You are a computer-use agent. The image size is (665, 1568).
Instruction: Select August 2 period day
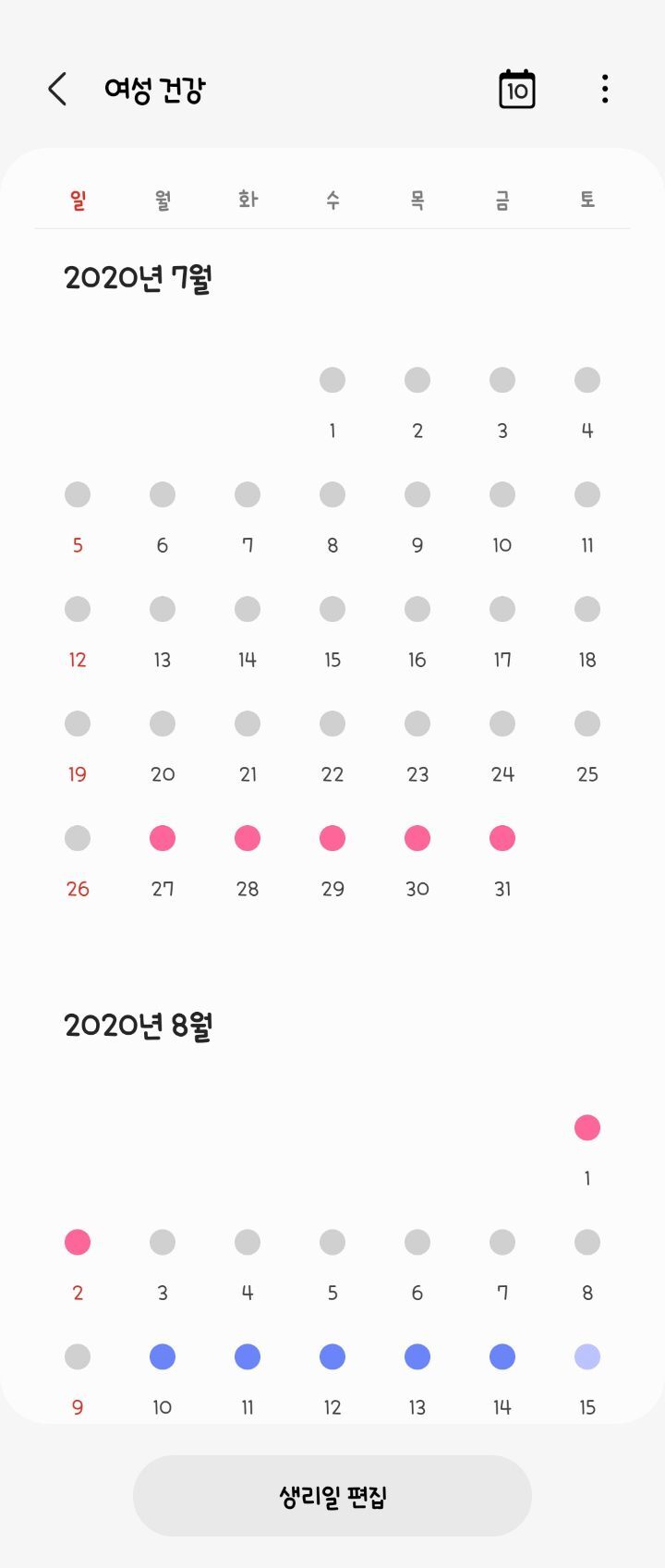(x=78, y=1266)
